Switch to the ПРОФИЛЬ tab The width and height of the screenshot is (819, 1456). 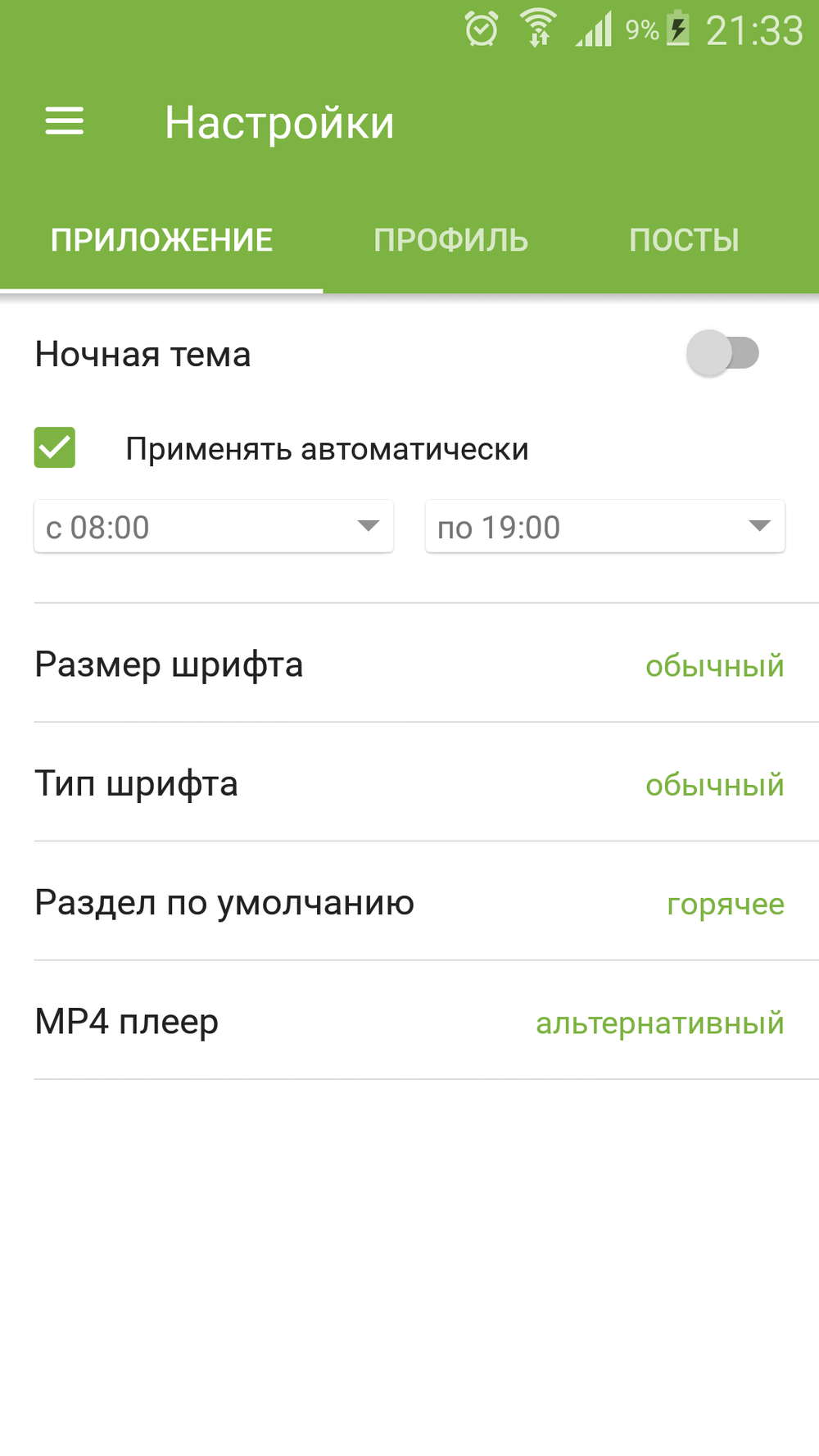450,240
